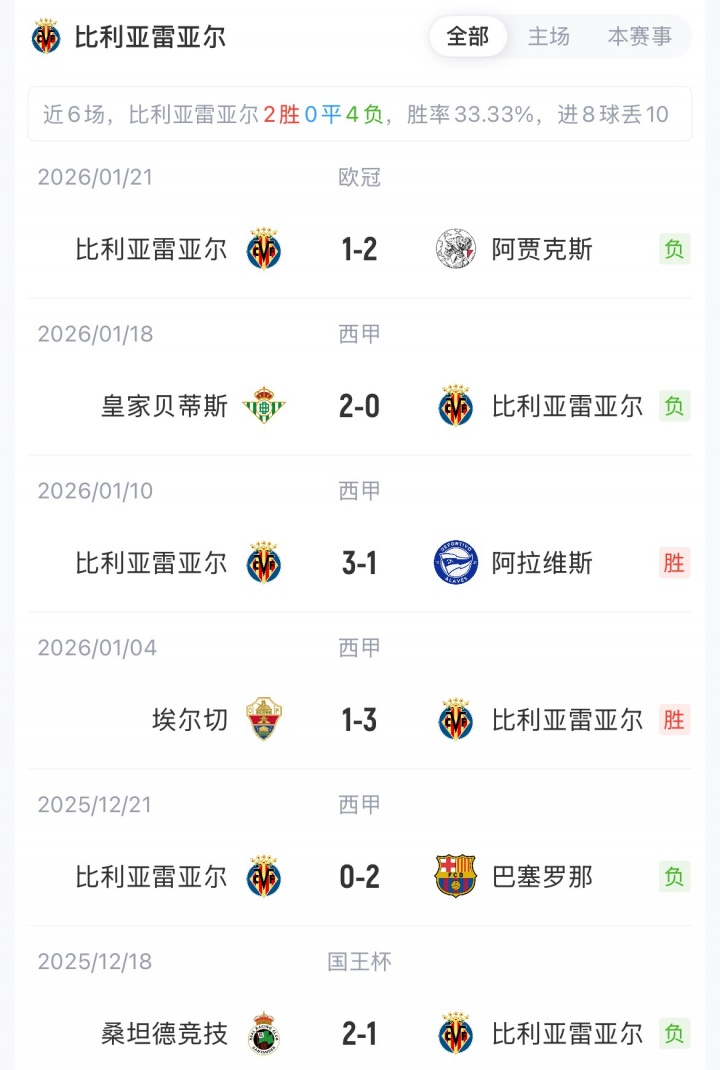The height and width of the screenshot is (1070, 720).
Task: Open the 桑坦德竞技 国王杯 match
Action: (x=359, y=1034)
